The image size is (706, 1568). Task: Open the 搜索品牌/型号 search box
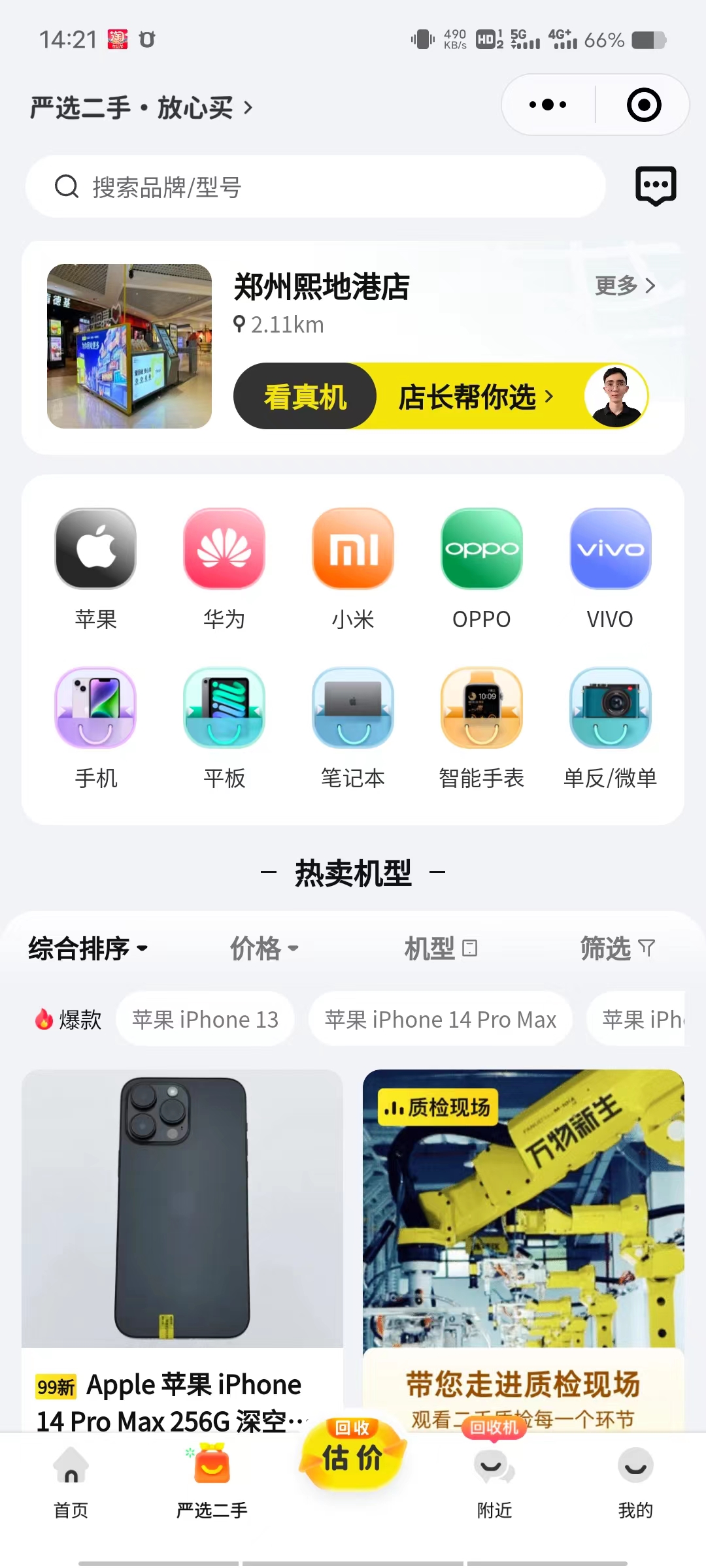[314, 187]
